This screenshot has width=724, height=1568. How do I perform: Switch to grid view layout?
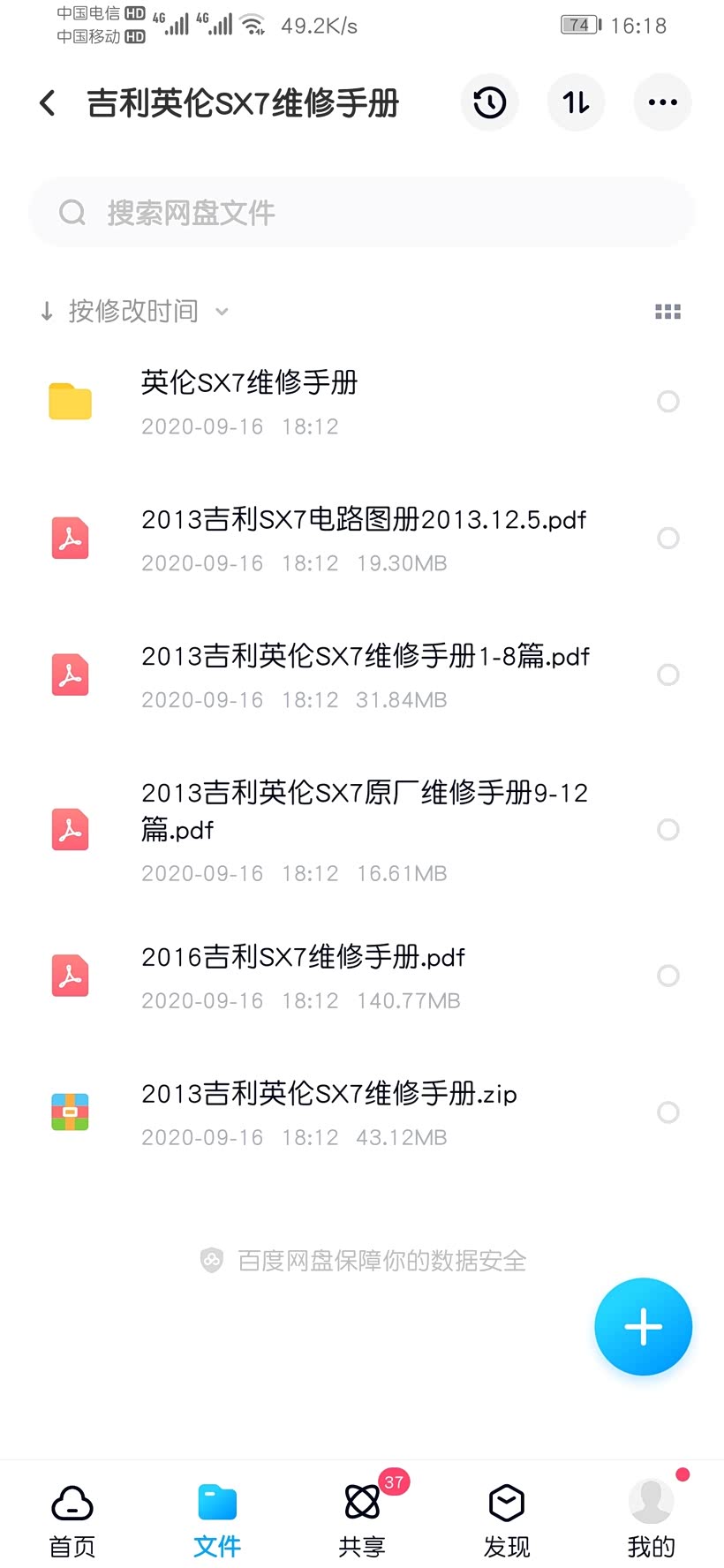click(x=667, y=312)
